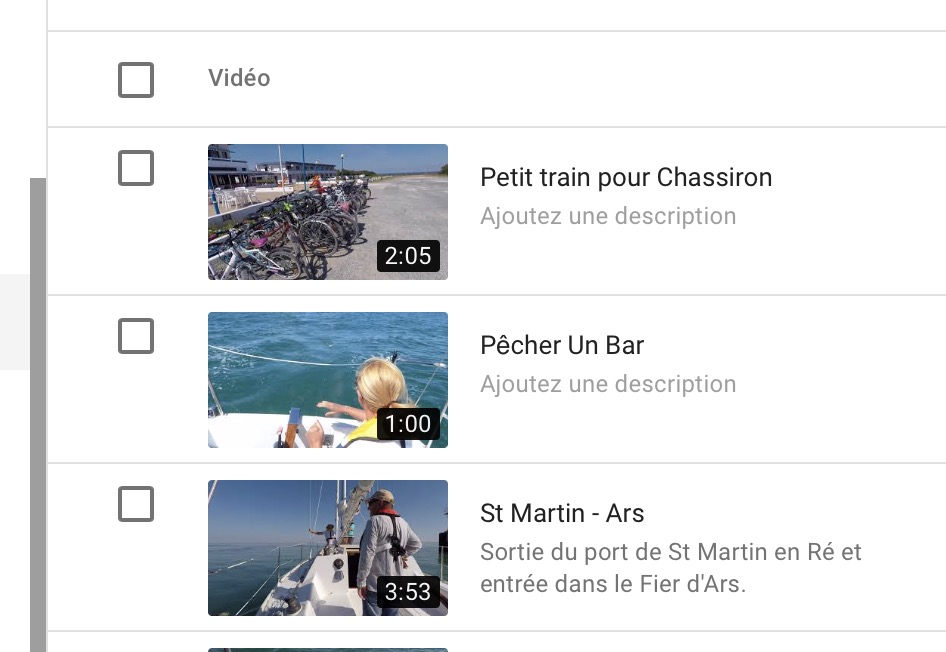The height and width of the screenshot is (652, 946).
Task: Select the Petit train pour Chassiron checkbox
Action: [136, 169]
